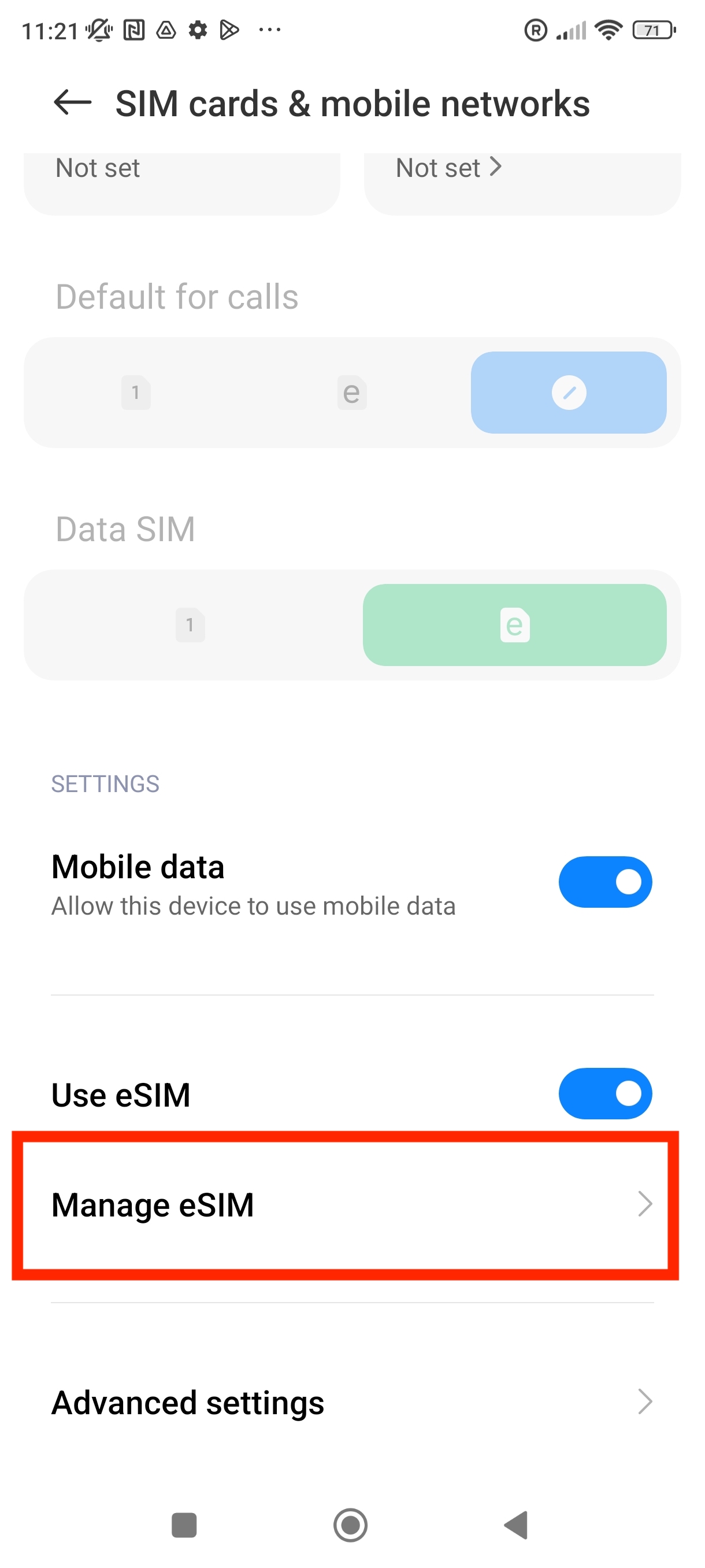Select the pencil option for default calls

[x=569, y=393]
